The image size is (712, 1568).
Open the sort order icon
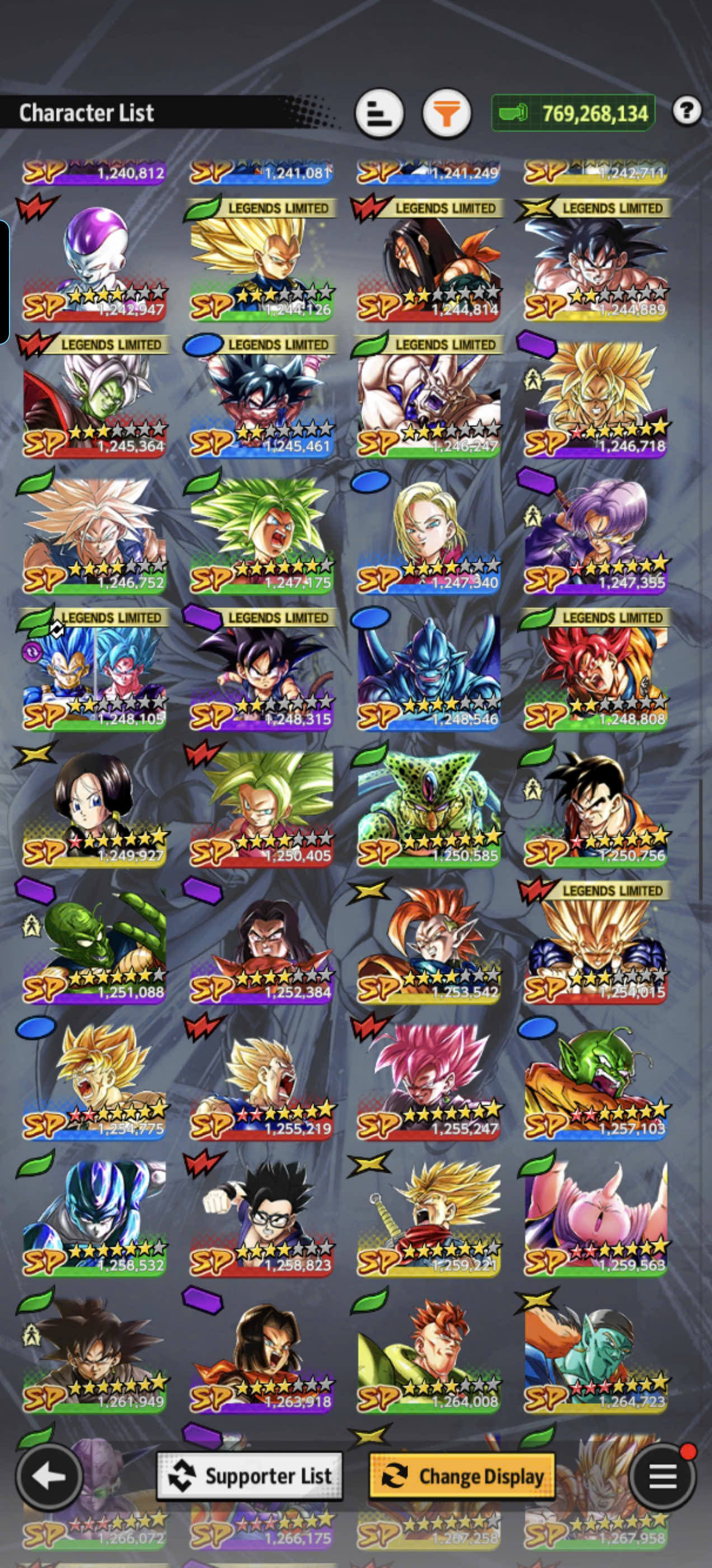379,113
